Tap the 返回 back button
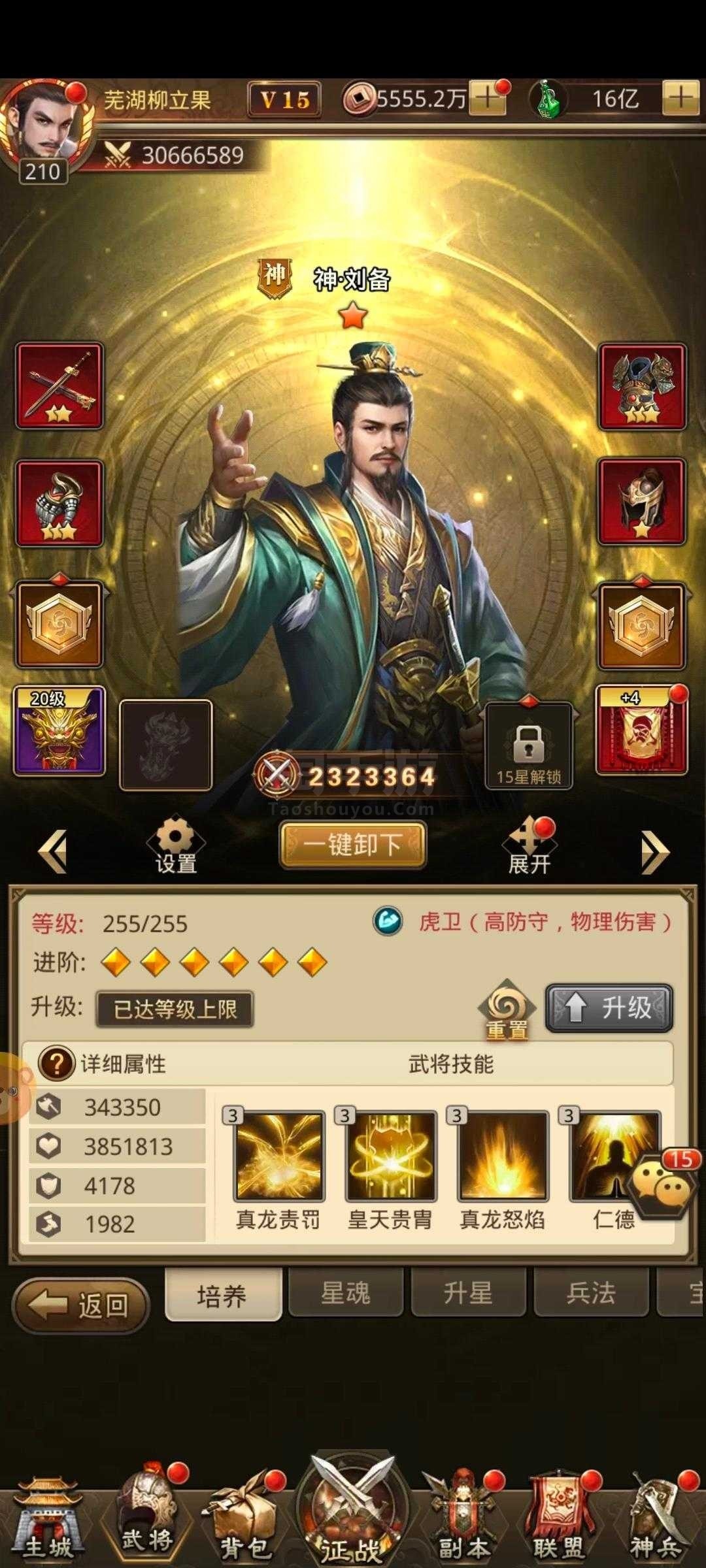 click(81, 1305)
